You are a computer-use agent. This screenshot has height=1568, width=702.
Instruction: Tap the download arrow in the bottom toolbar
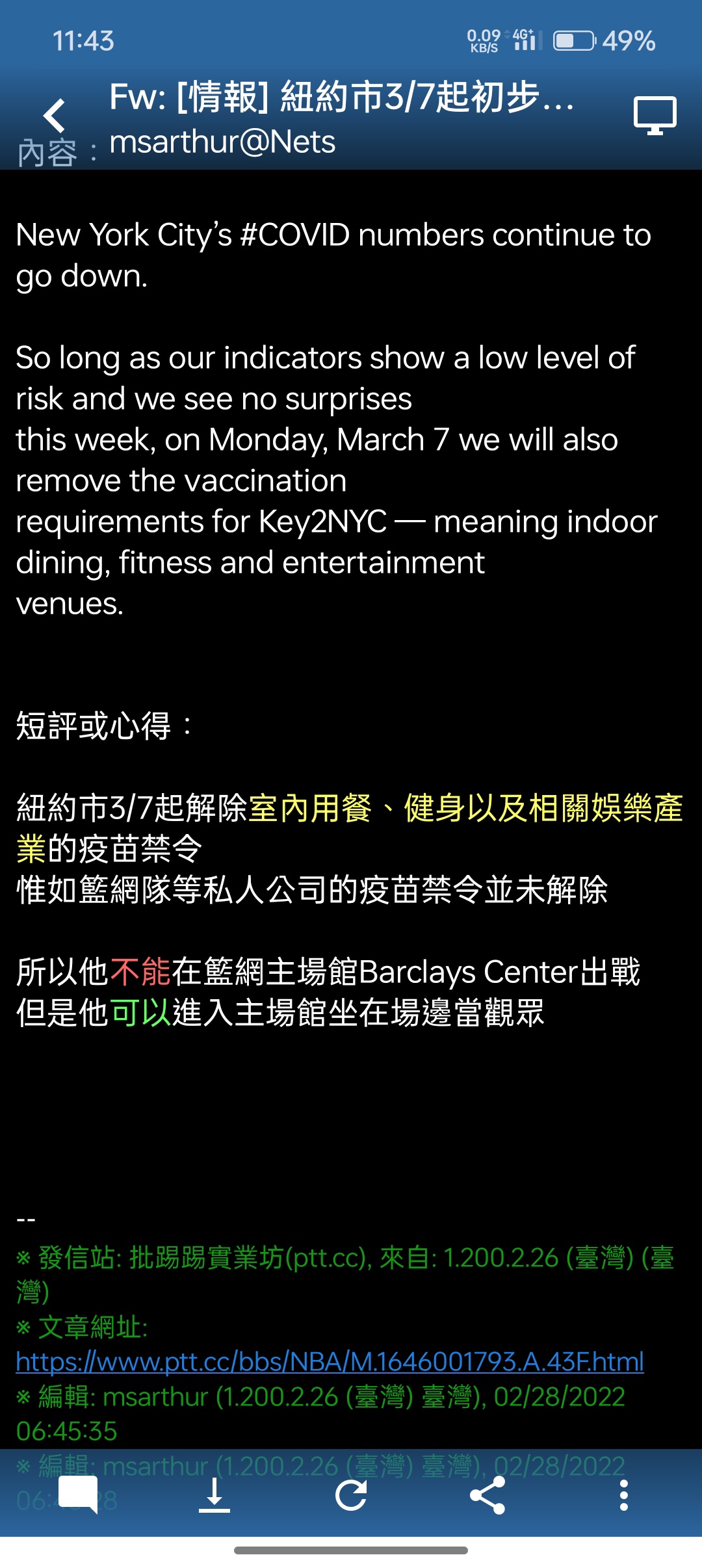coord(214,1495)
